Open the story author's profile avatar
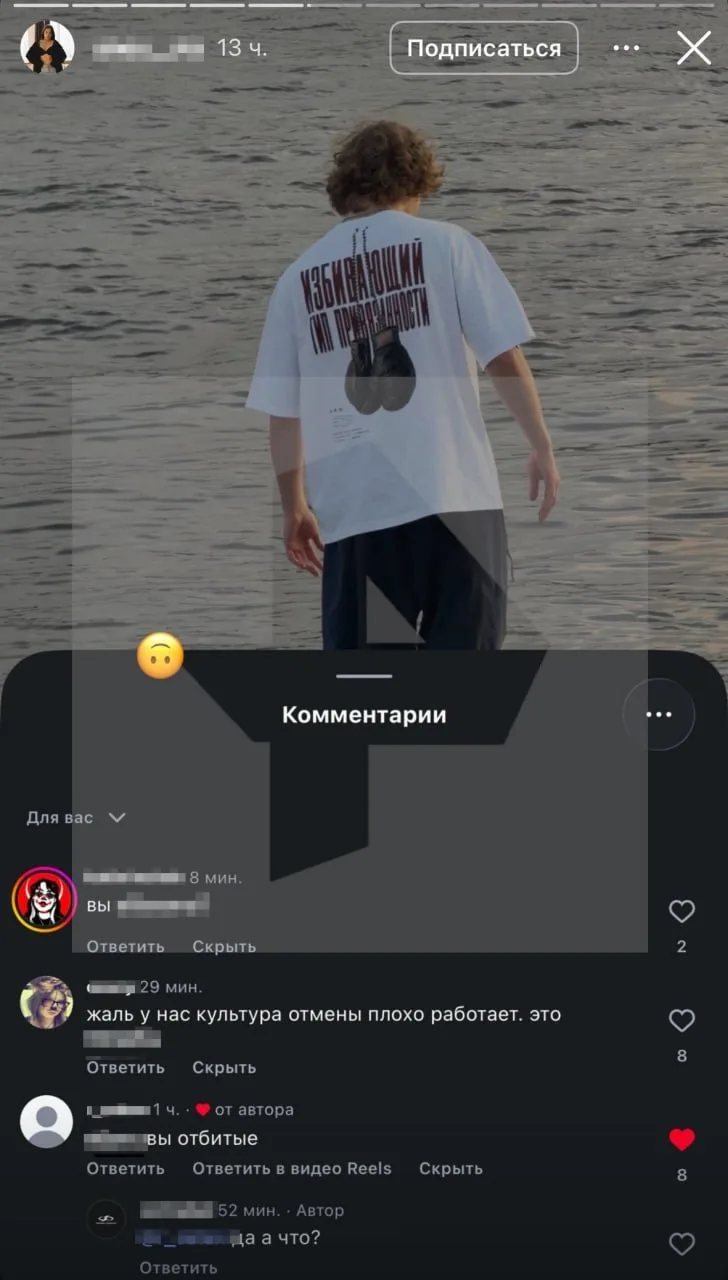Image resolution: width=728 pixels, height=1280 pixels. (x=47, y=47)
